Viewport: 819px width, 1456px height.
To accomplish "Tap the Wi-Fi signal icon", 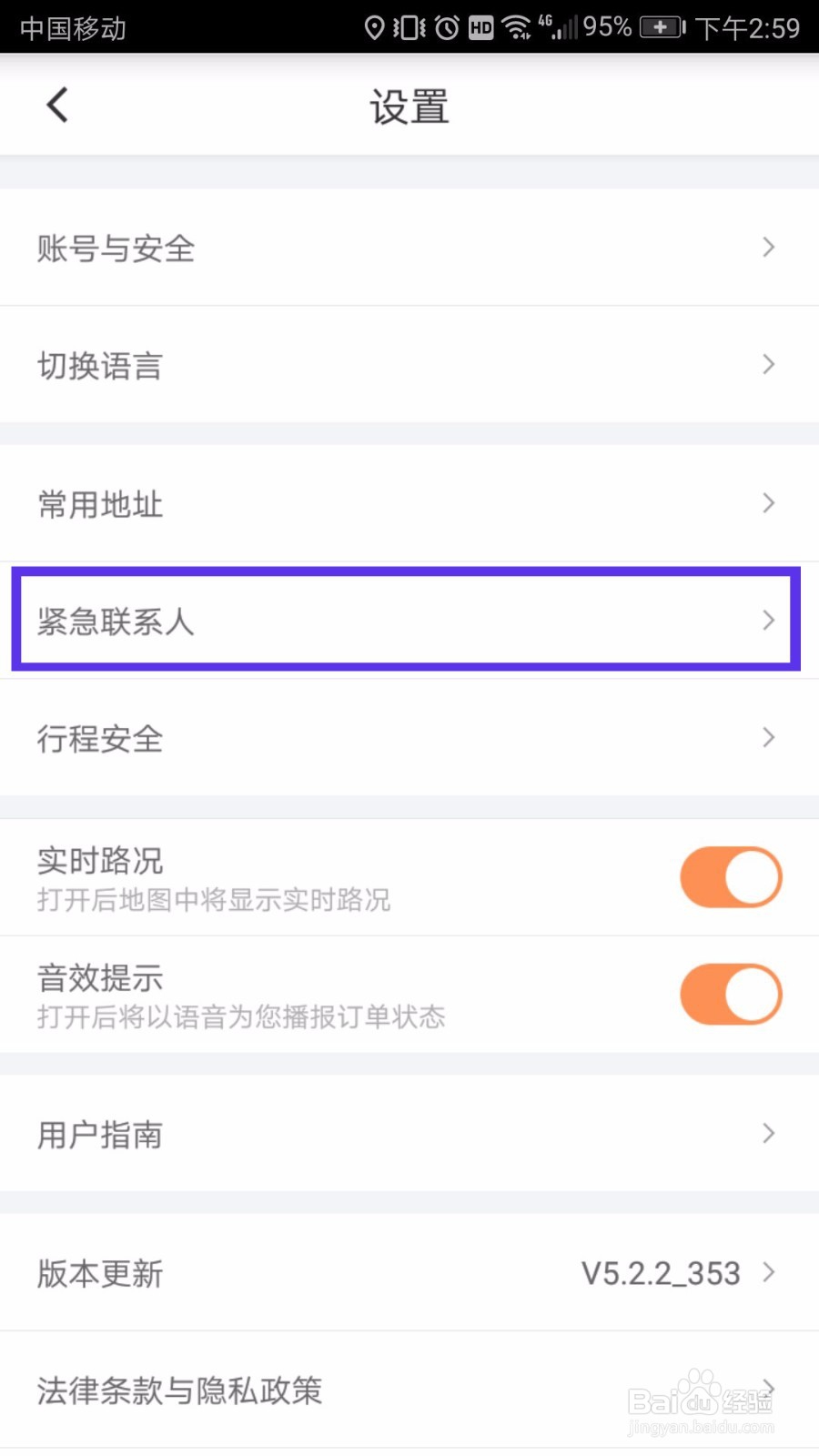I will 519,26.
